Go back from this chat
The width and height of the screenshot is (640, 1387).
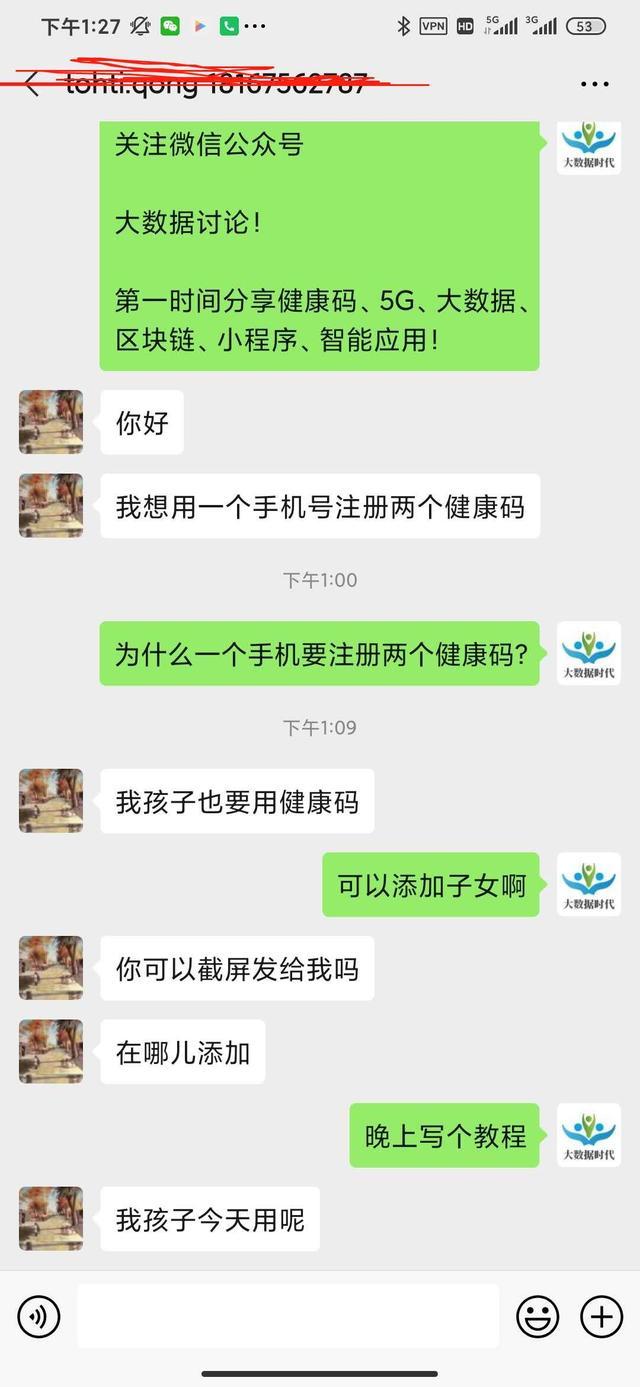32,84
